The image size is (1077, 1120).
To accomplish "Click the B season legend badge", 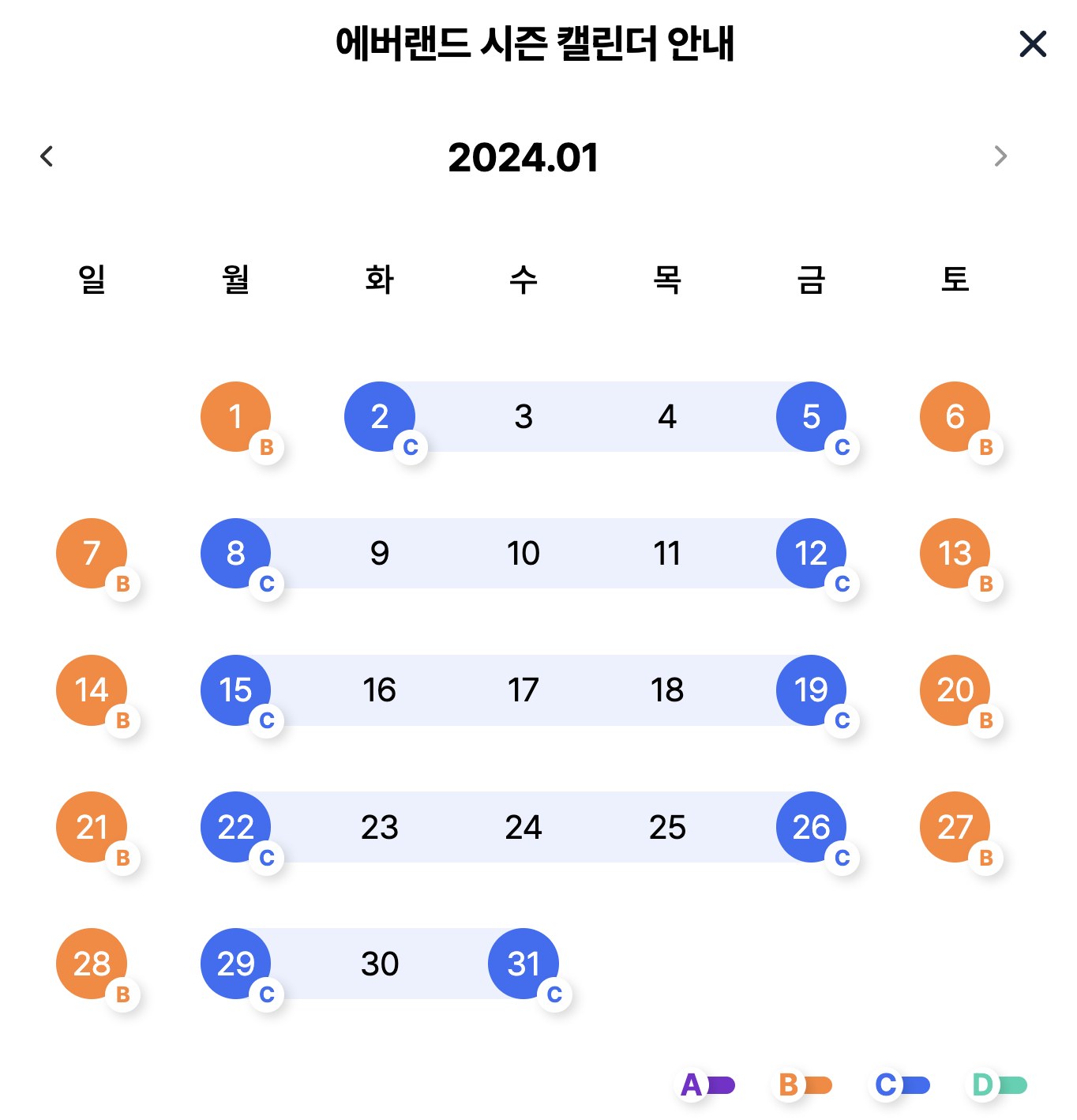I will [788, 1086].
